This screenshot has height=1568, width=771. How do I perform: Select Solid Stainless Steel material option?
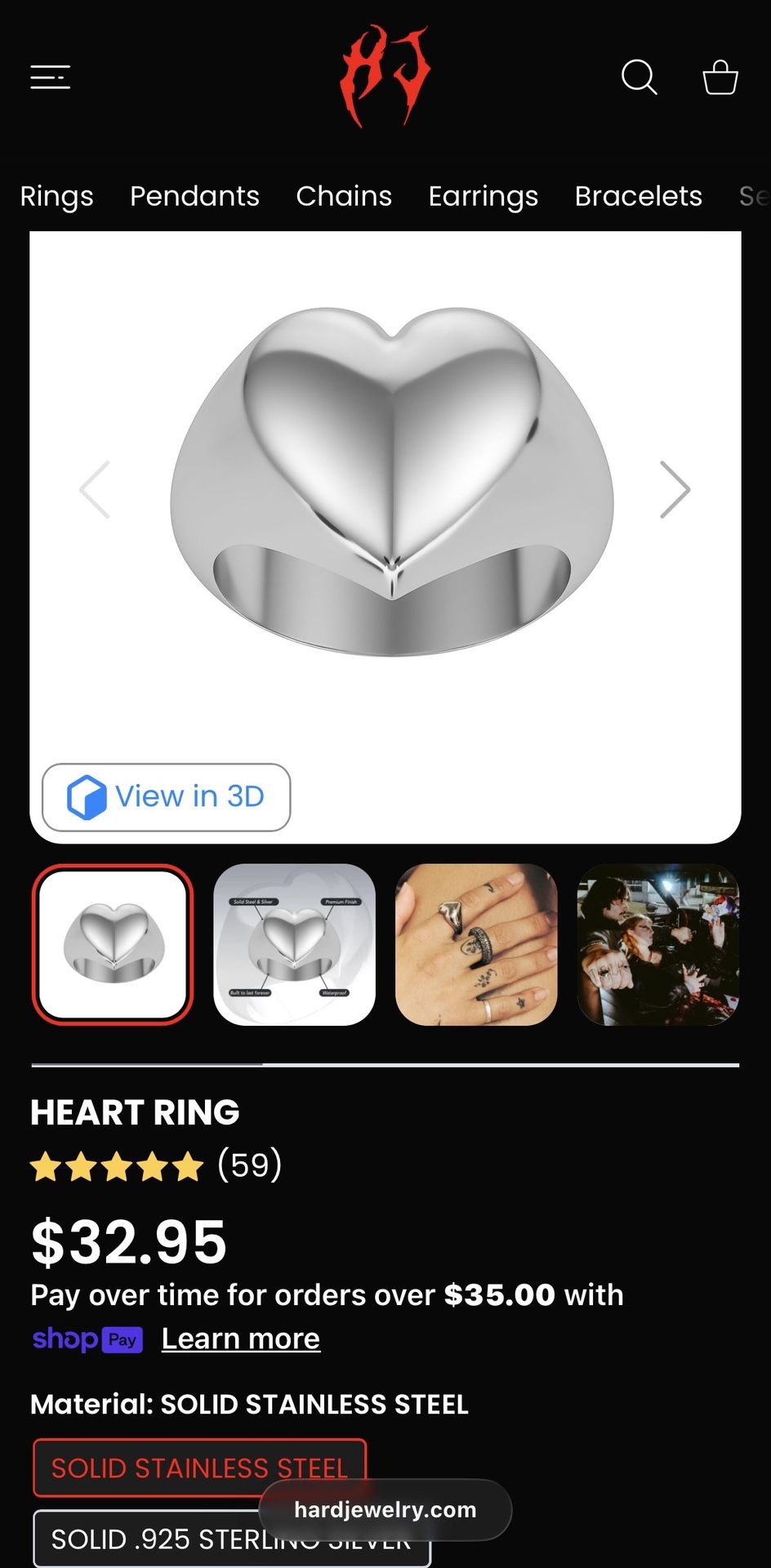click(198, 1467)
